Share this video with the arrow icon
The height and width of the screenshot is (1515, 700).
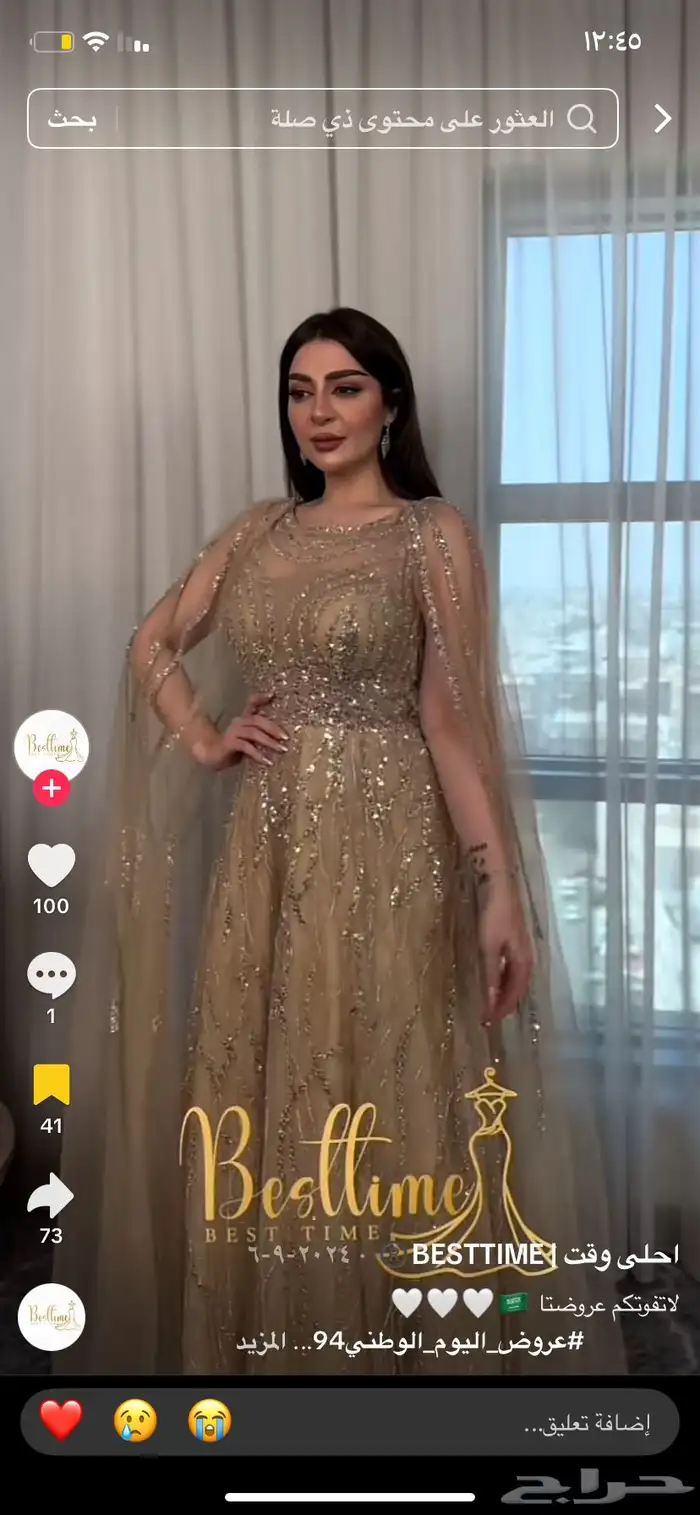pyautogui.click(x=51, y=1196)
